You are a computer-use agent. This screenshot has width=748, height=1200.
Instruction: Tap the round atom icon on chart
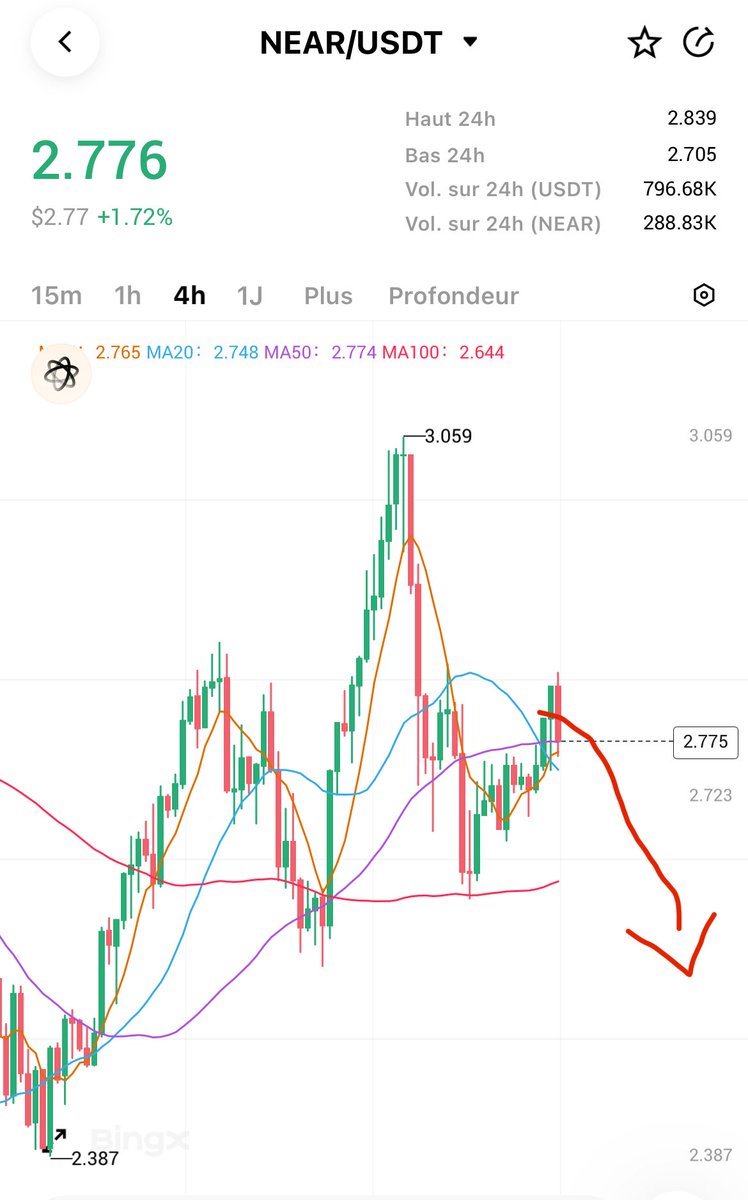62,374
